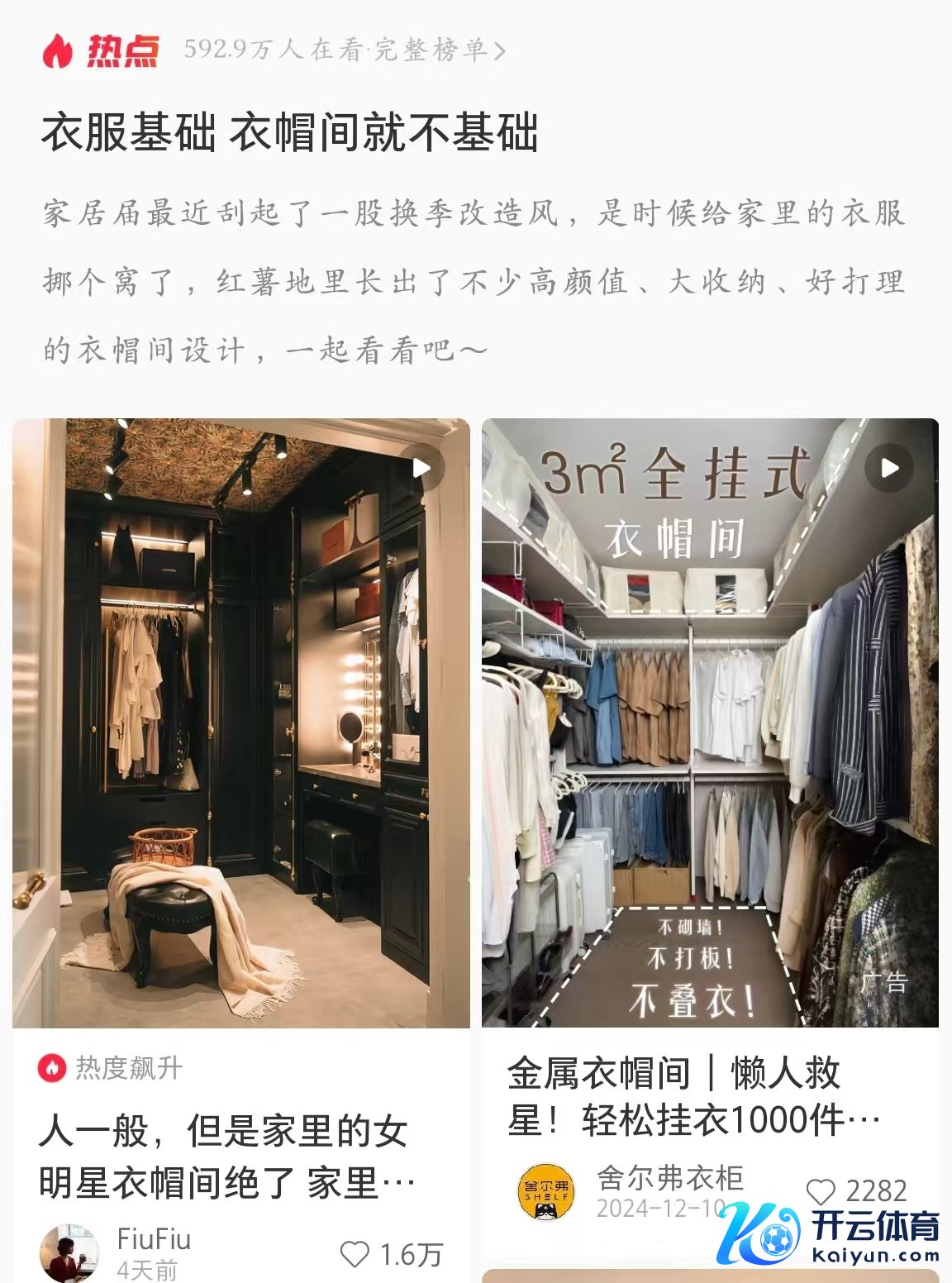
Task: Open post titled 人一般，但是家里的女明星衣帽间绝了
Action: 225,1157
